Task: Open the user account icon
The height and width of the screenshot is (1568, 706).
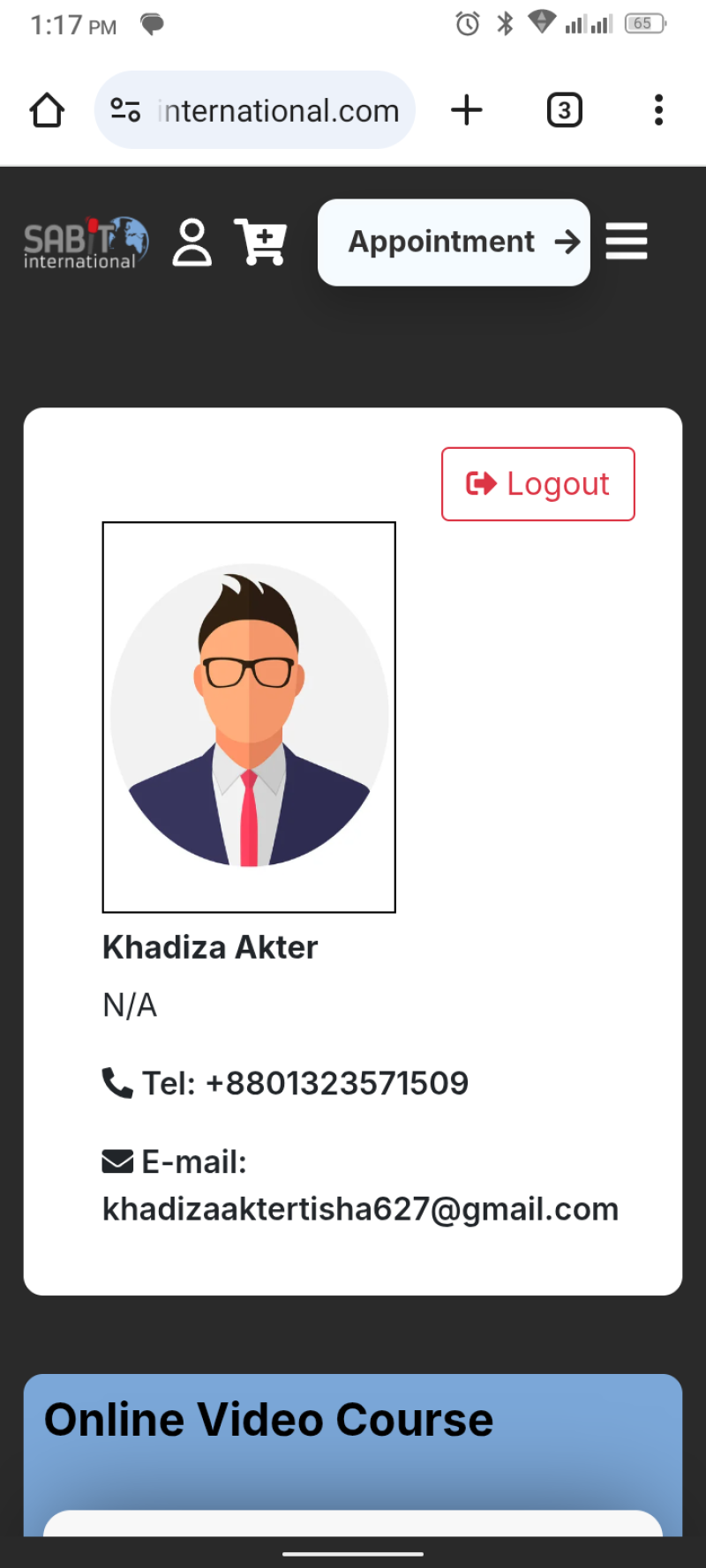Action: [x=192, y=243]
